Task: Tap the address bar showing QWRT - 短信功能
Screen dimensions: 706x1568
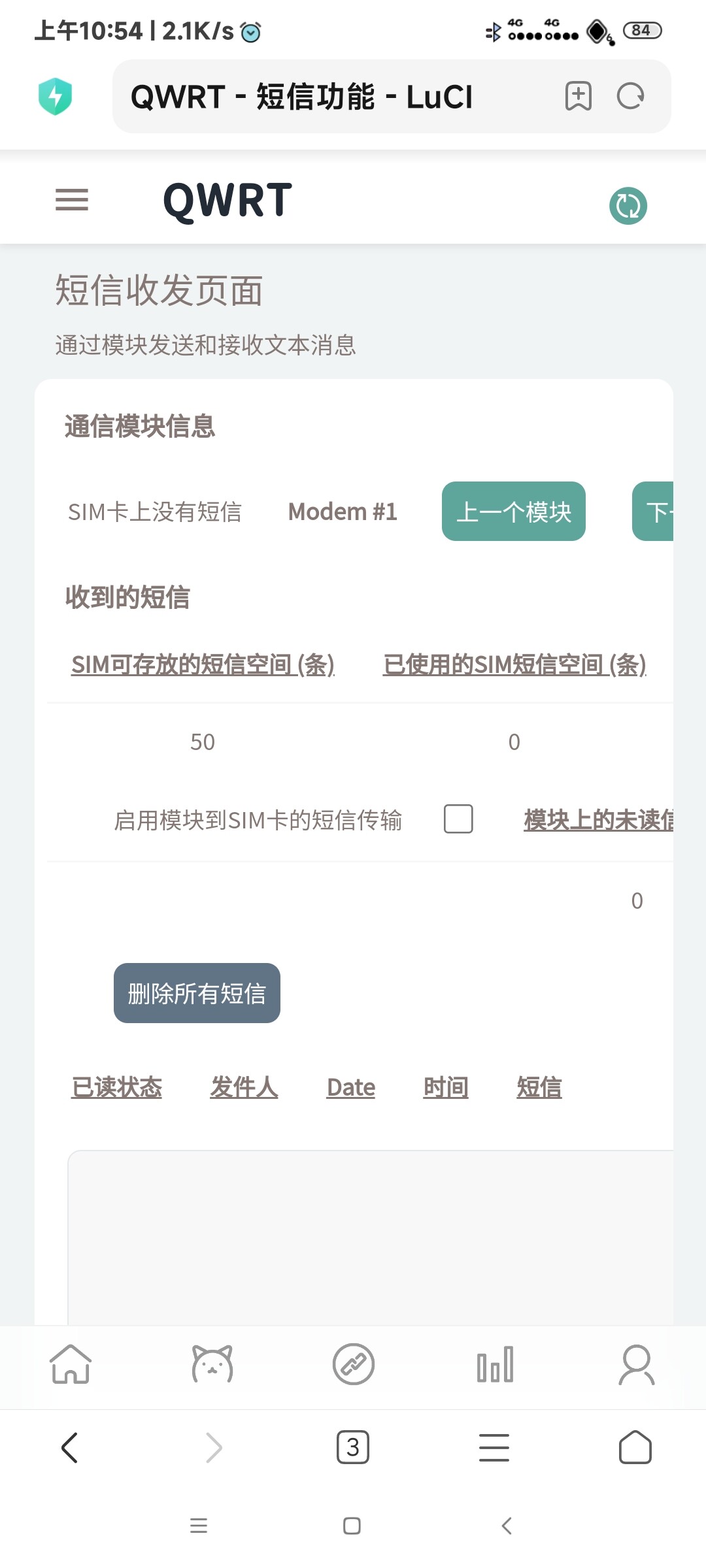Action: coord(327,97)
